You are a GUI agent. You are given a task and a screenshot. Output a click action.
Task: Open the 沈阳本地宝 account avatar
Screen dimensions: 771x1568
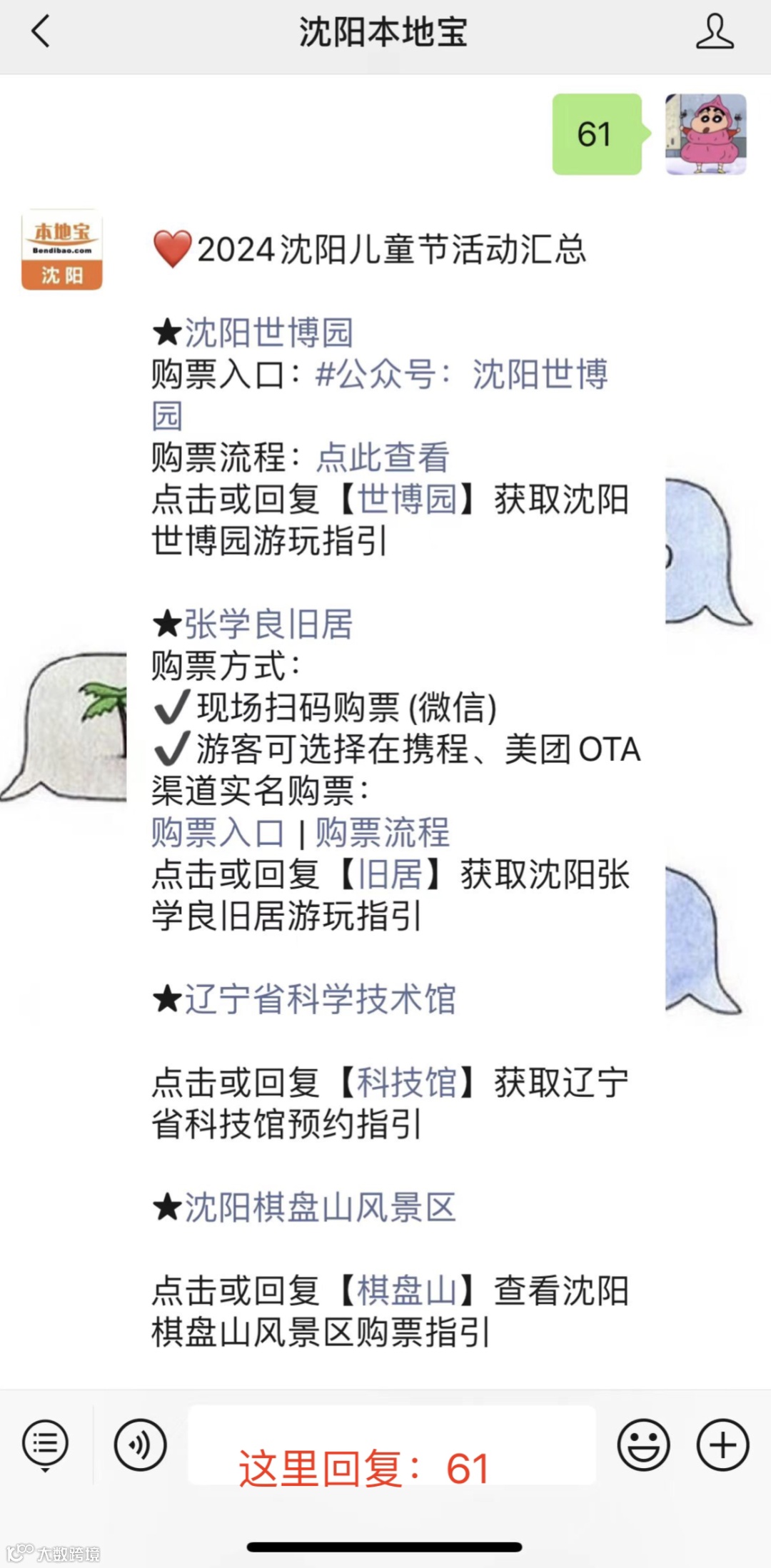click(x=62, y=250)
